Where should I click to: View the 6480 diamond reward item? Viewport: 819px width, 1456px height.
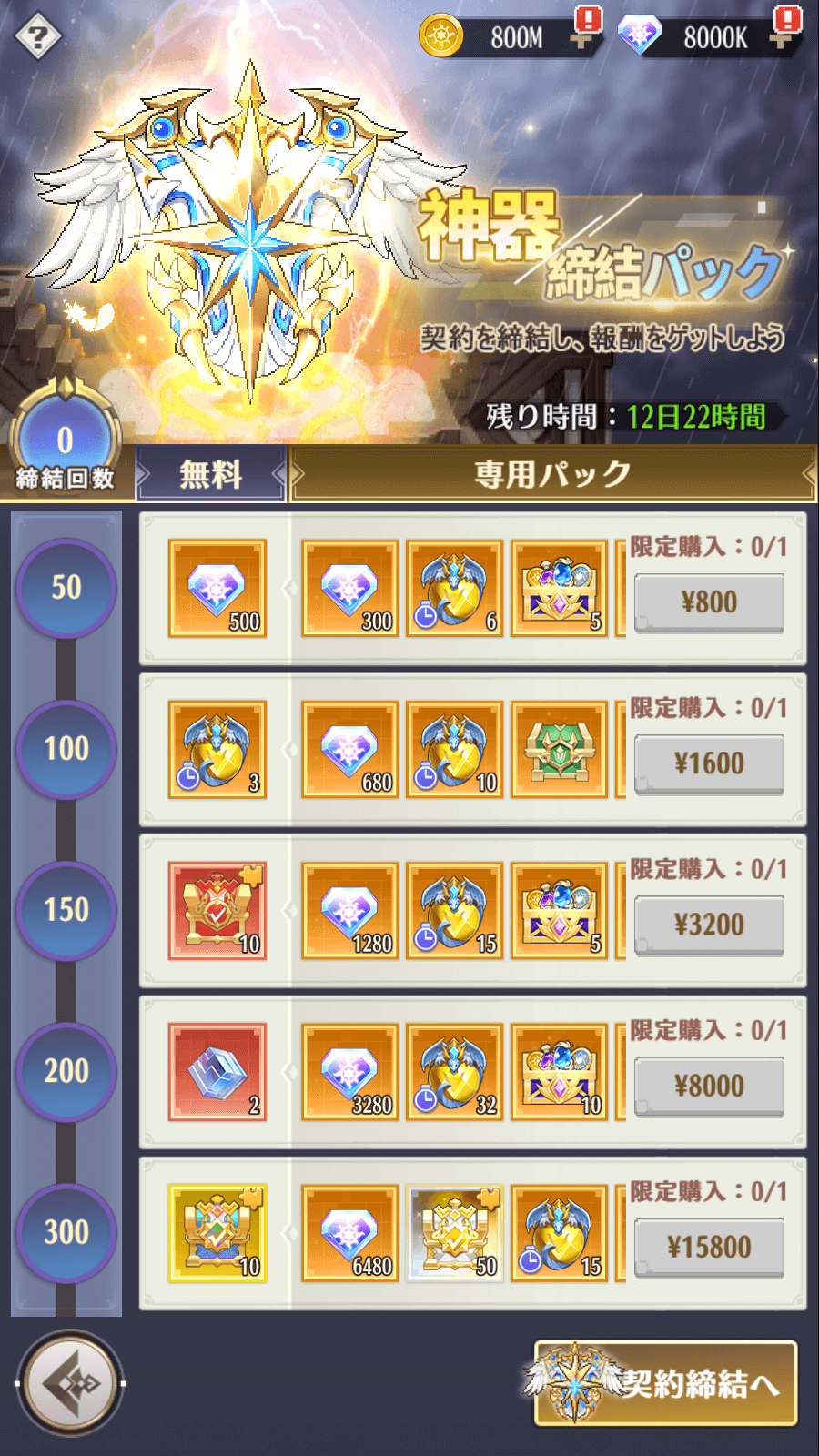350,1233
